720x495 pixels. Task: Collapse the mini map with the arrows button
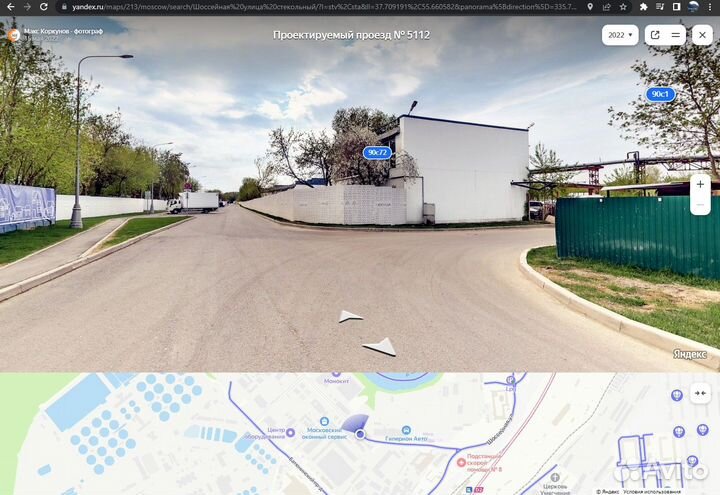point(700,393)
